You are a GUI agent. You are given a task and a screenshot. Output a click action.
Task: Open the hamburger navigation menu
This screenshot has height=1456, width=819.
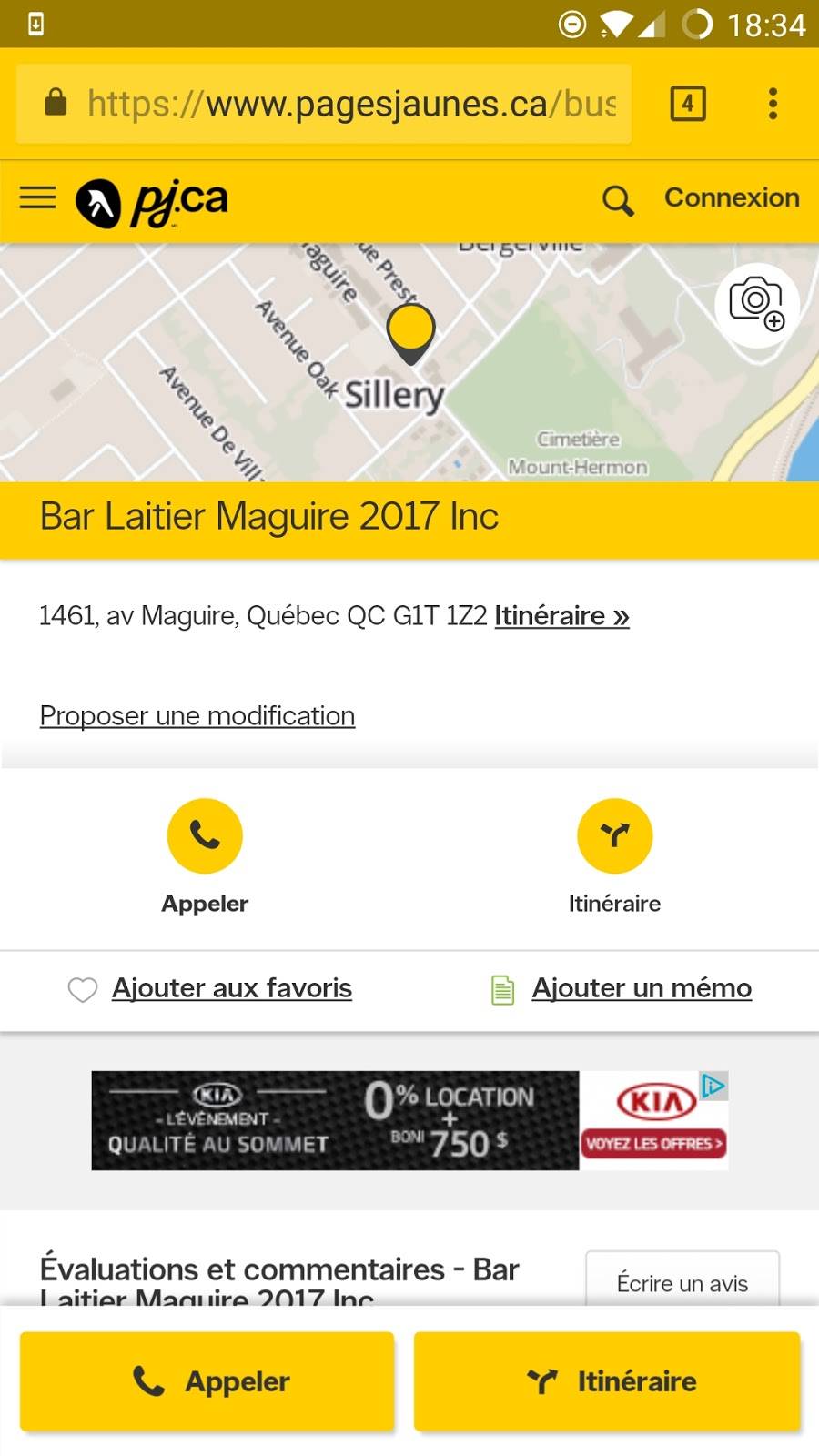coord(38,198)
